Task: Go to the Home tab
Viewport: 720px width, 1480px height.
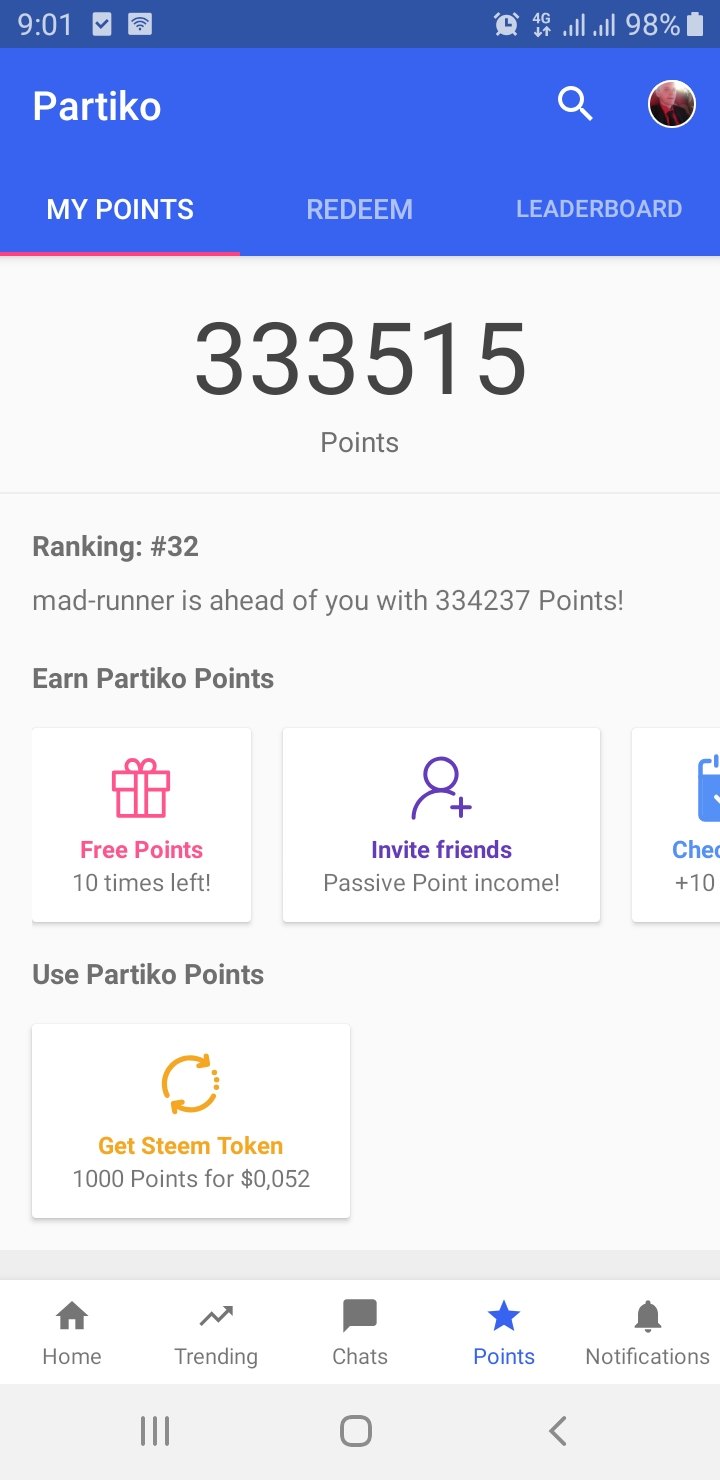Action: pyautogui.click(x=72, y=1333)
